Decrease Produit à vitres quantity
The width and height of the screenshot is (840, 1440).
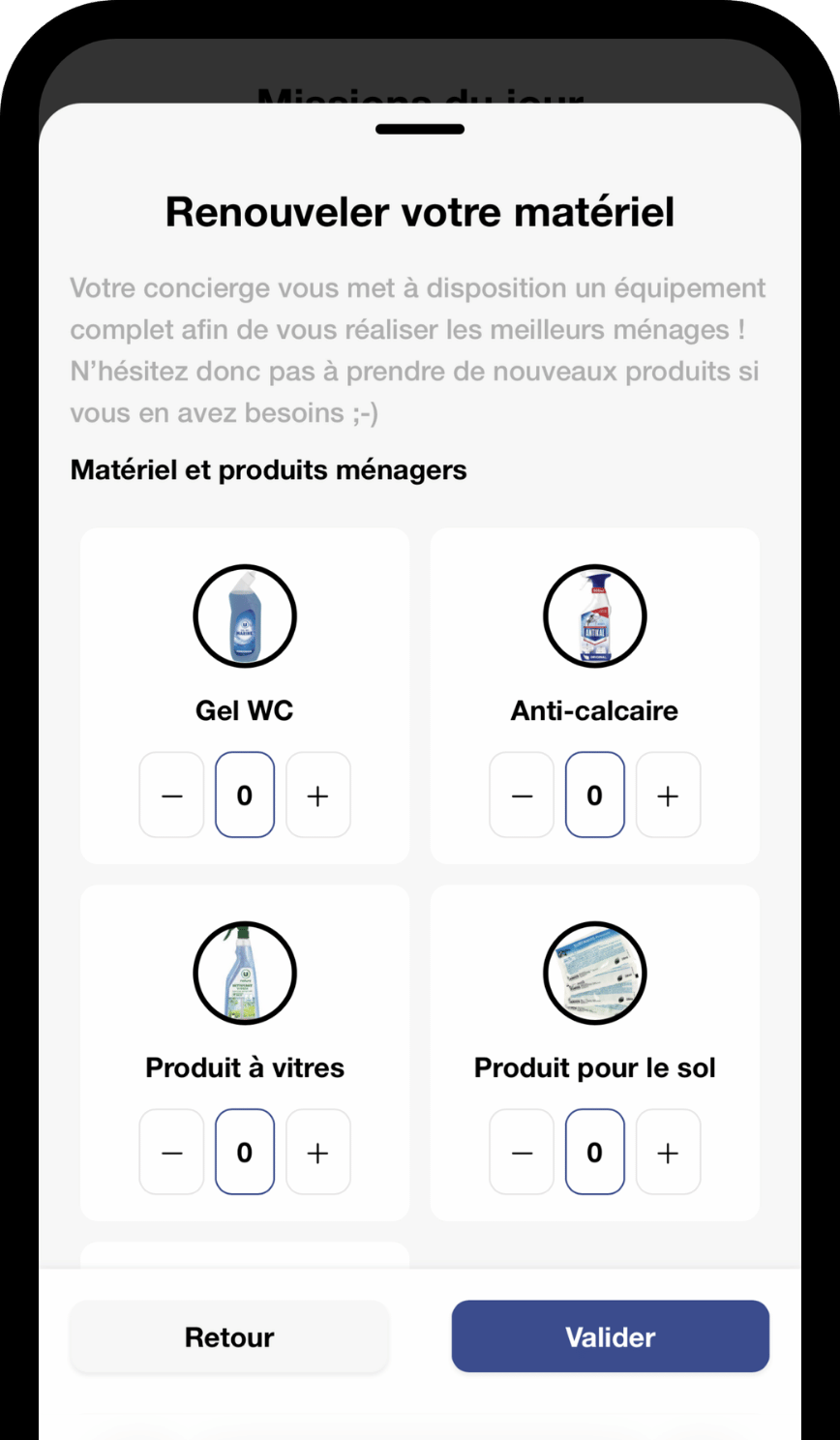[172, 1153]
